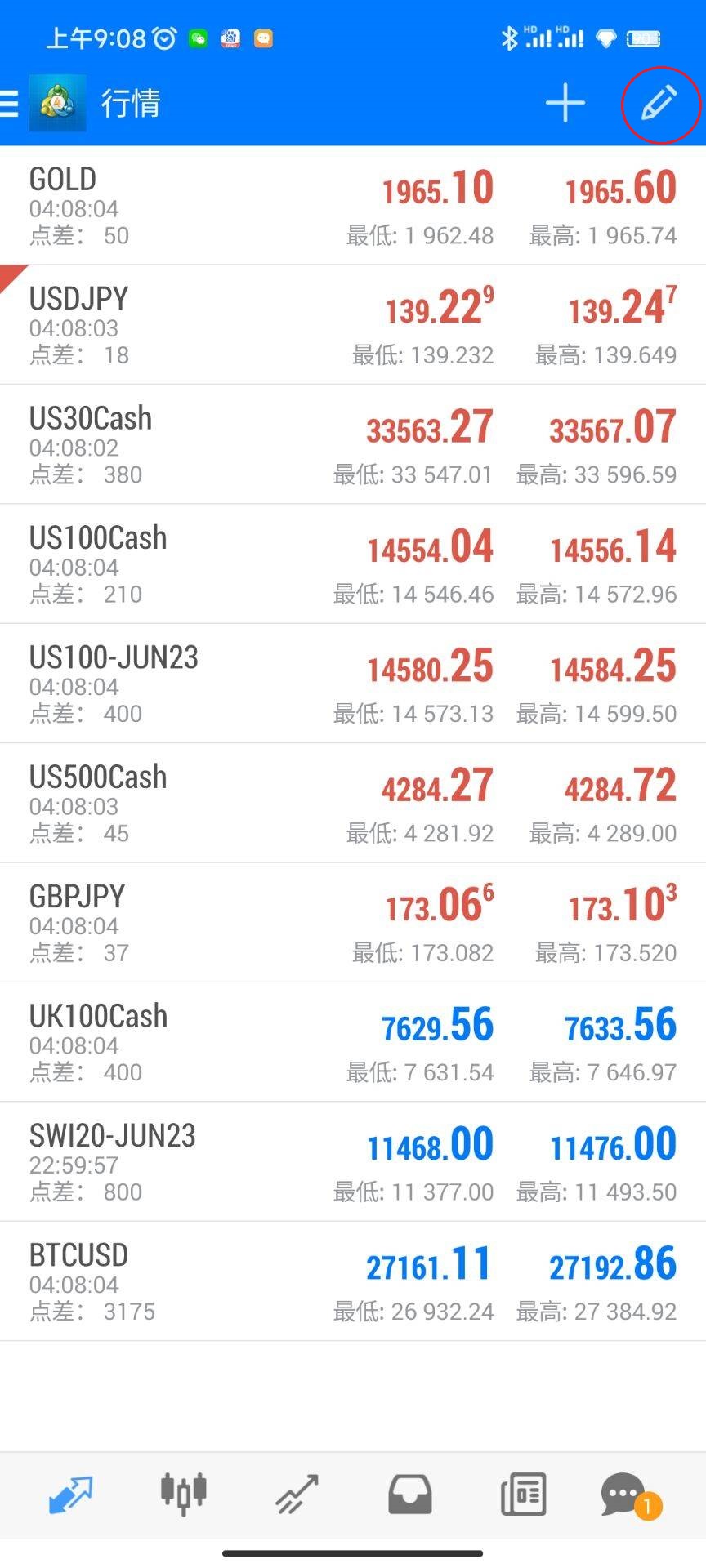Tap the plus icon to add a symbol
Screen dimensions: 706x1568
click(x=566, y=103)
